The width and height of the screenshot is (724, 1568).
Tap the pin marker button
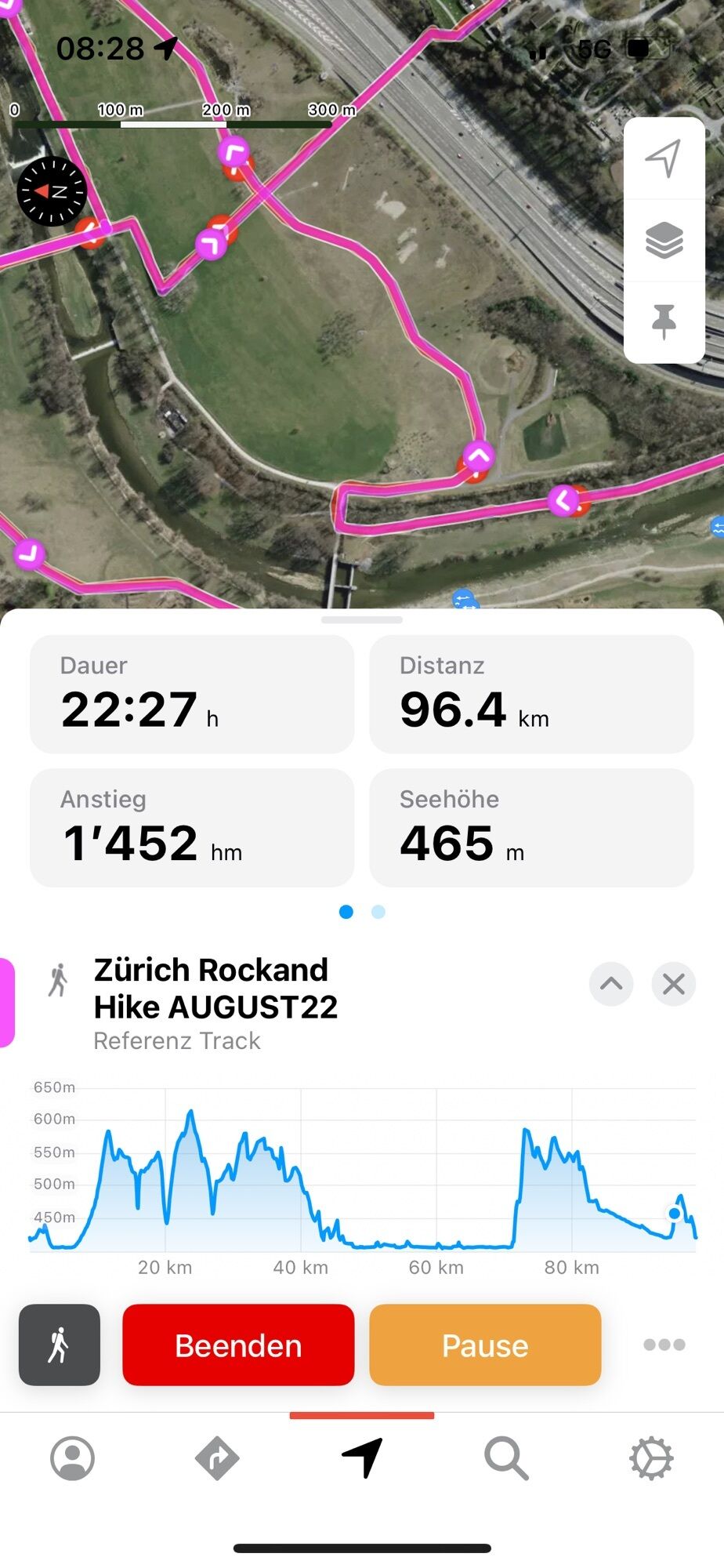tap(664, 321)
